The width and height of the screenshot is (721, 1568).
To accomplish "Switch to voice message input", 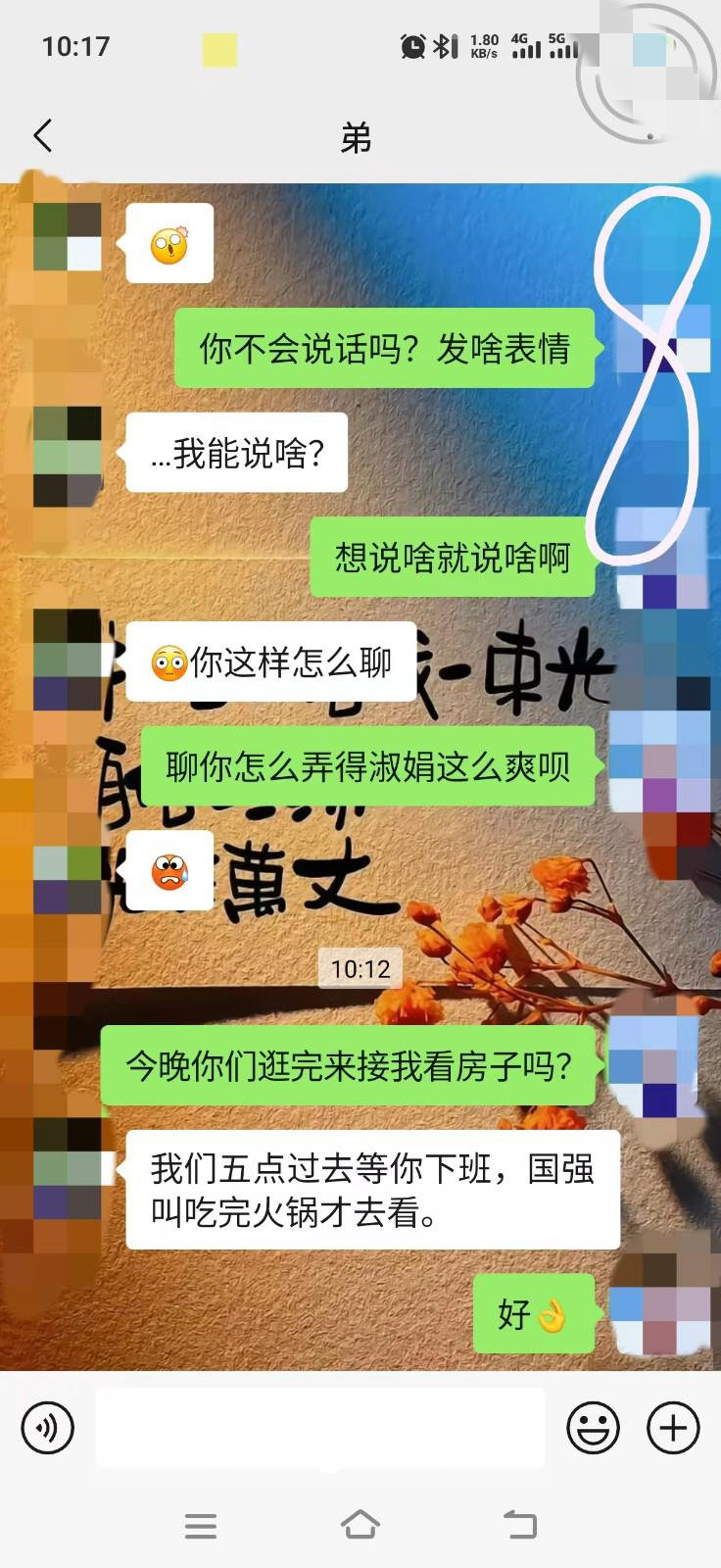I will (x=47, y=1427).
